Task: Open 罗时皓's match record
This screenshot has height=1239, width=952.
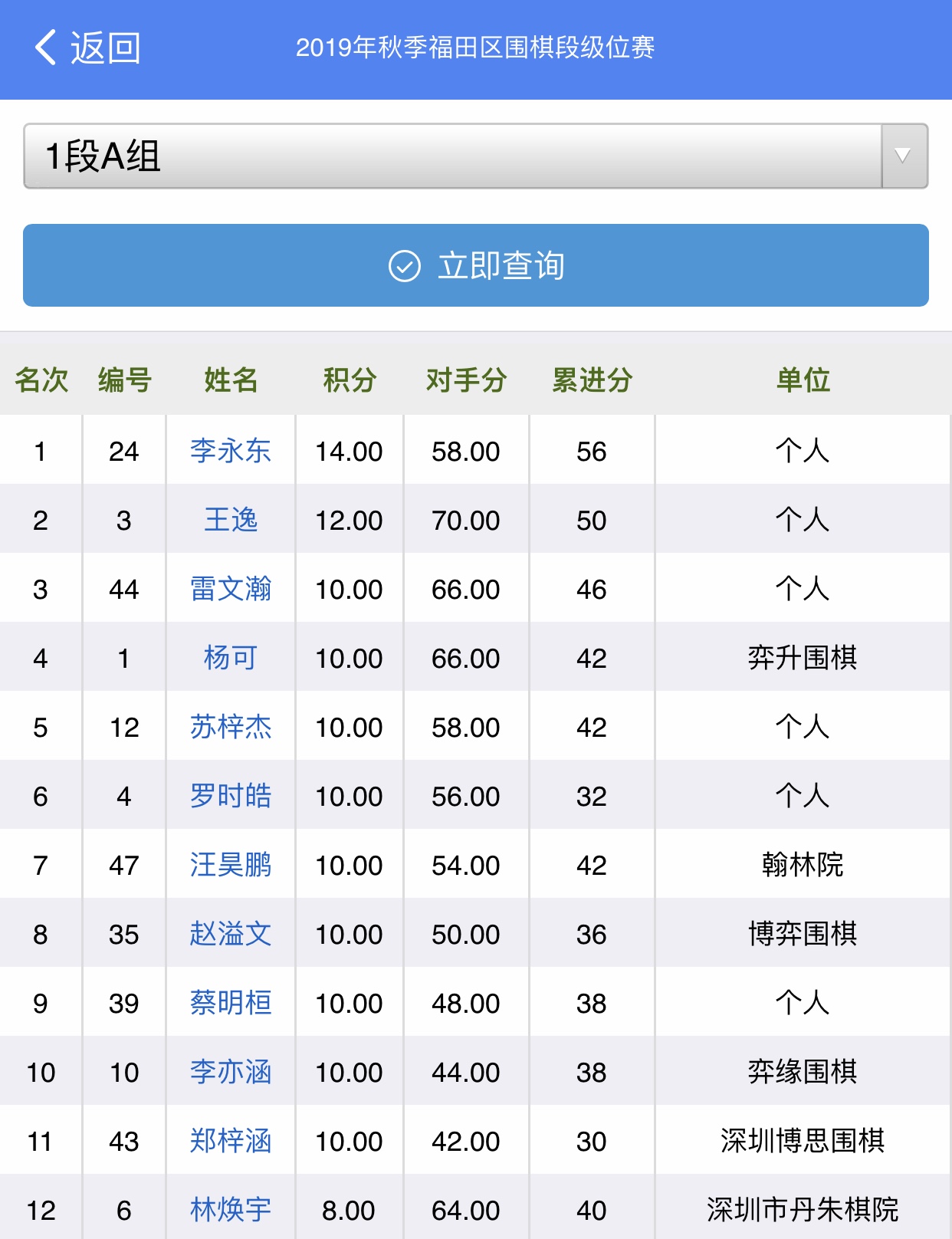Action: [231, 796]
